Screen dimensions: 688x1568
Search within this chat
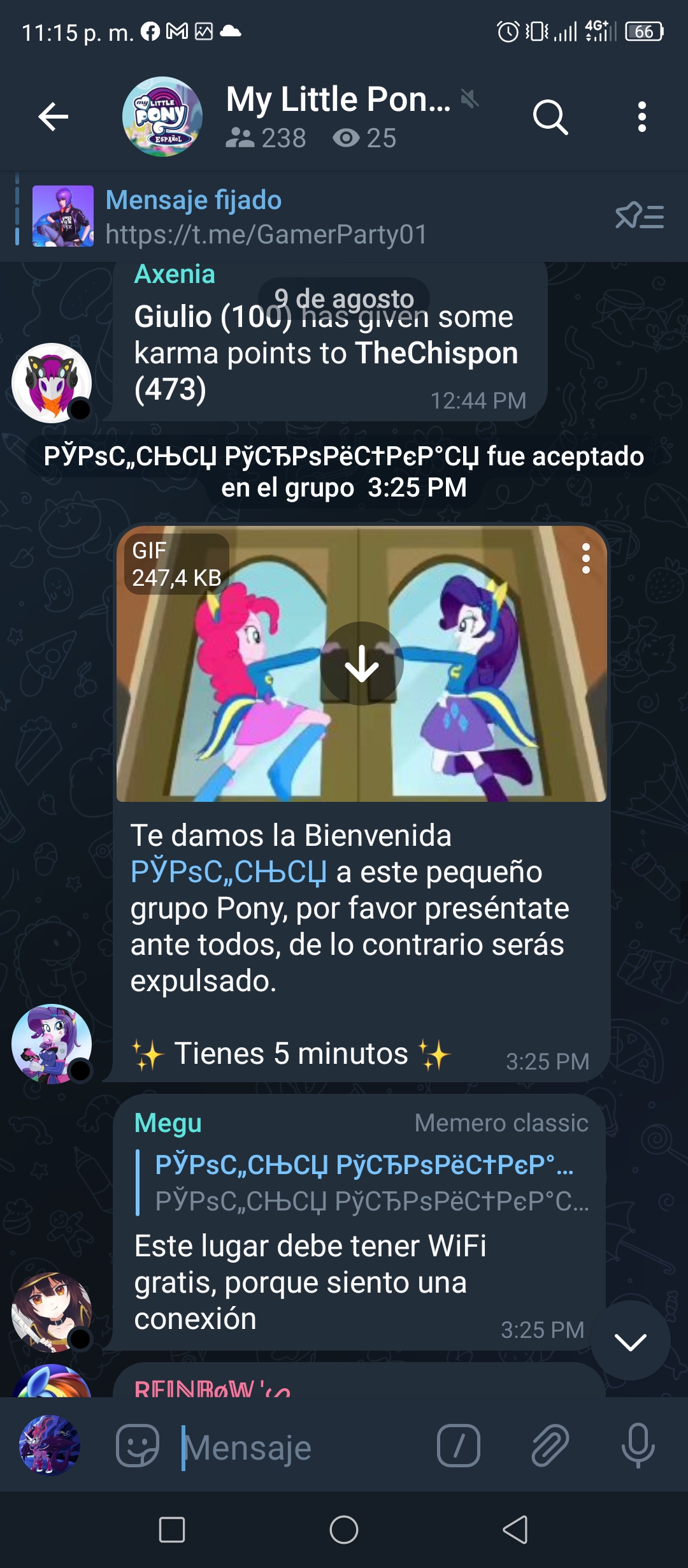[550, 117]
